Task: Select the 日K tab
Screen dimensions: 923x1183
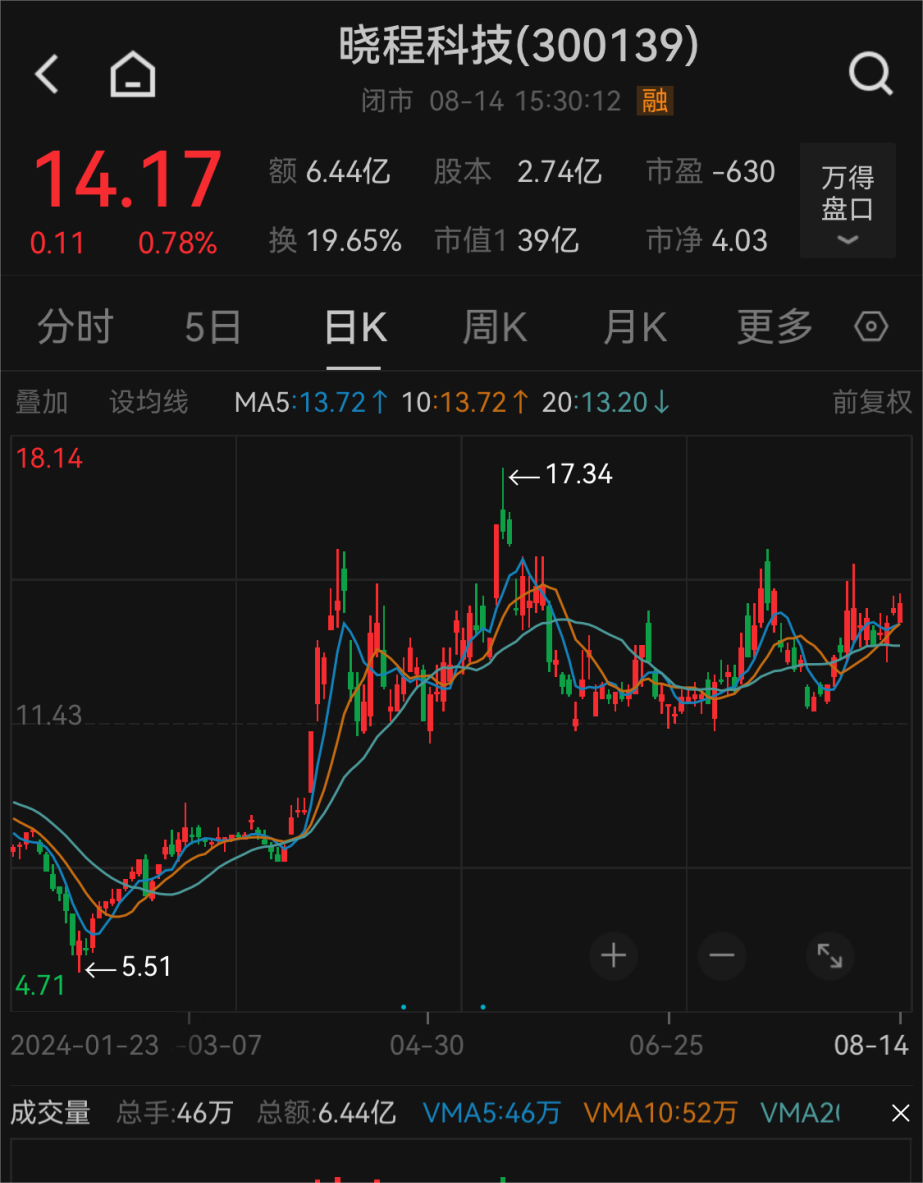Action: pyautogui.click(x=354, y=327)
